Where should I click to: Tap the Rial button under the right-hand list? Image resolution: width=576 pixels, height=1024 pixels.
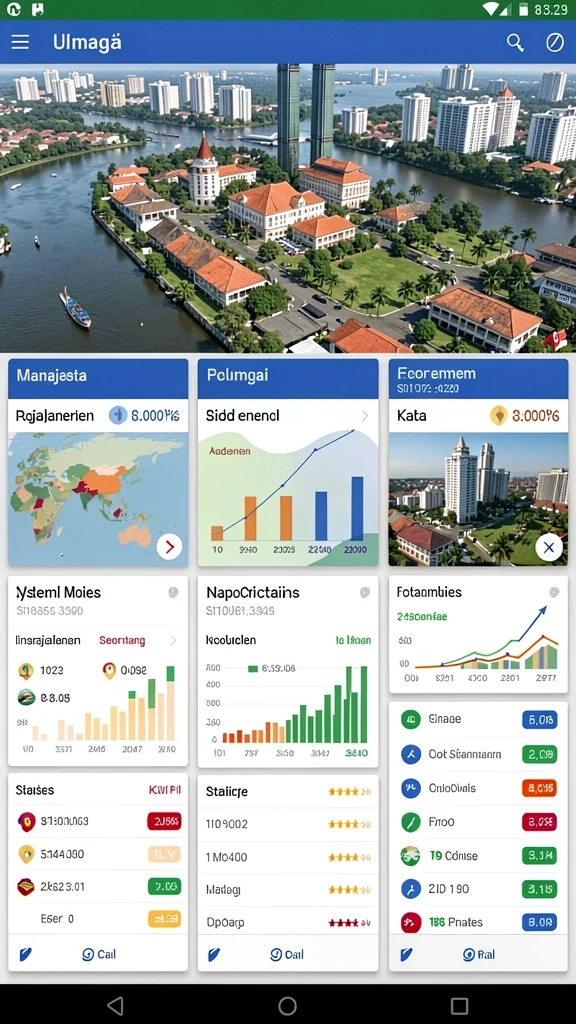(479, 954)
